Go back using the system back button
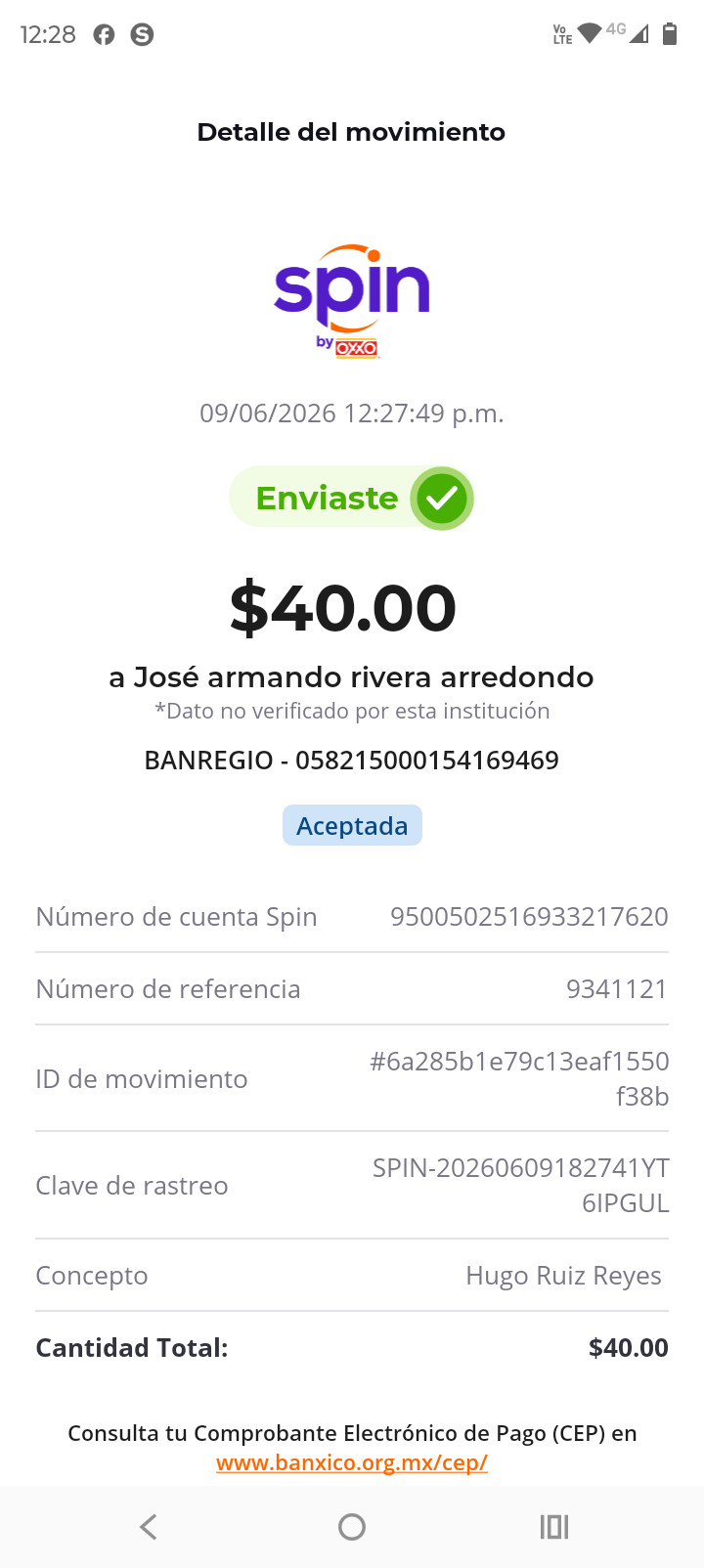Screen dimensions: 704x1568 tap(149, 1527)
